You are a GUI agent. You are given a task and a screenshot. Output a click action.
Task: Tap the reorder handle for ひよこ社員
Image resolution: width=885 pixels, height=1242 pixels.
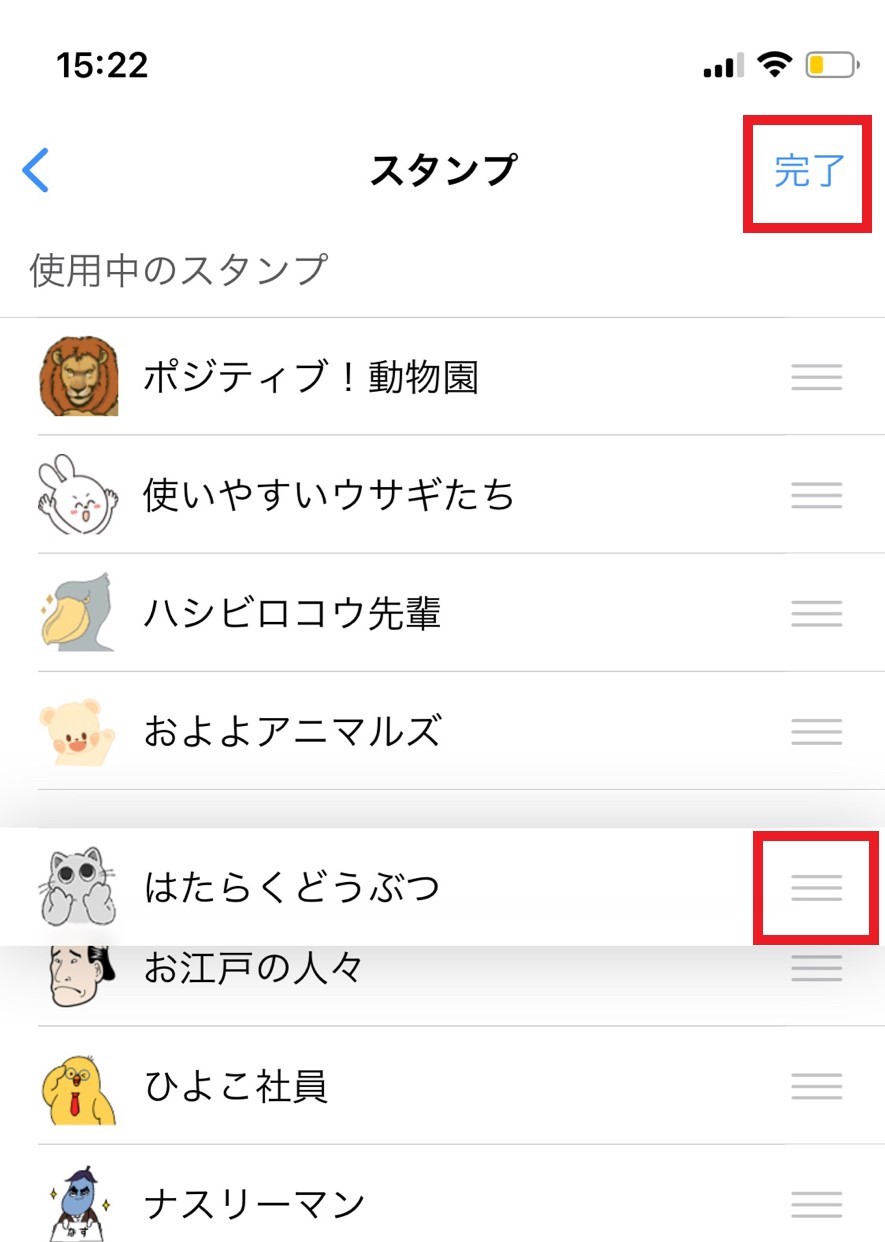coord(816,1086)
